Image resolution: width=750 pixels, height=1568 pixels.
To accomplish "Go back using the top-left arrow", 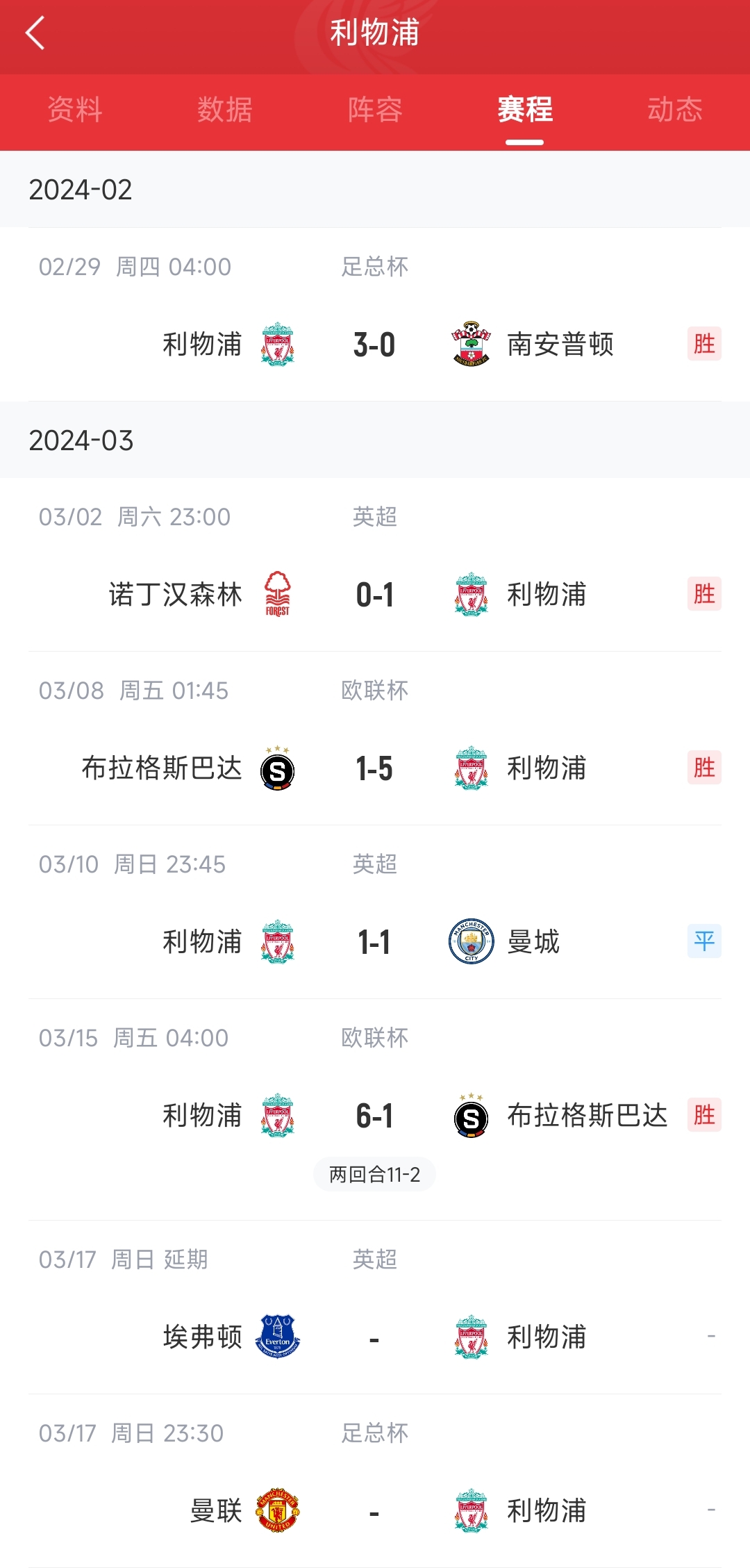I will tap(35, 33).
